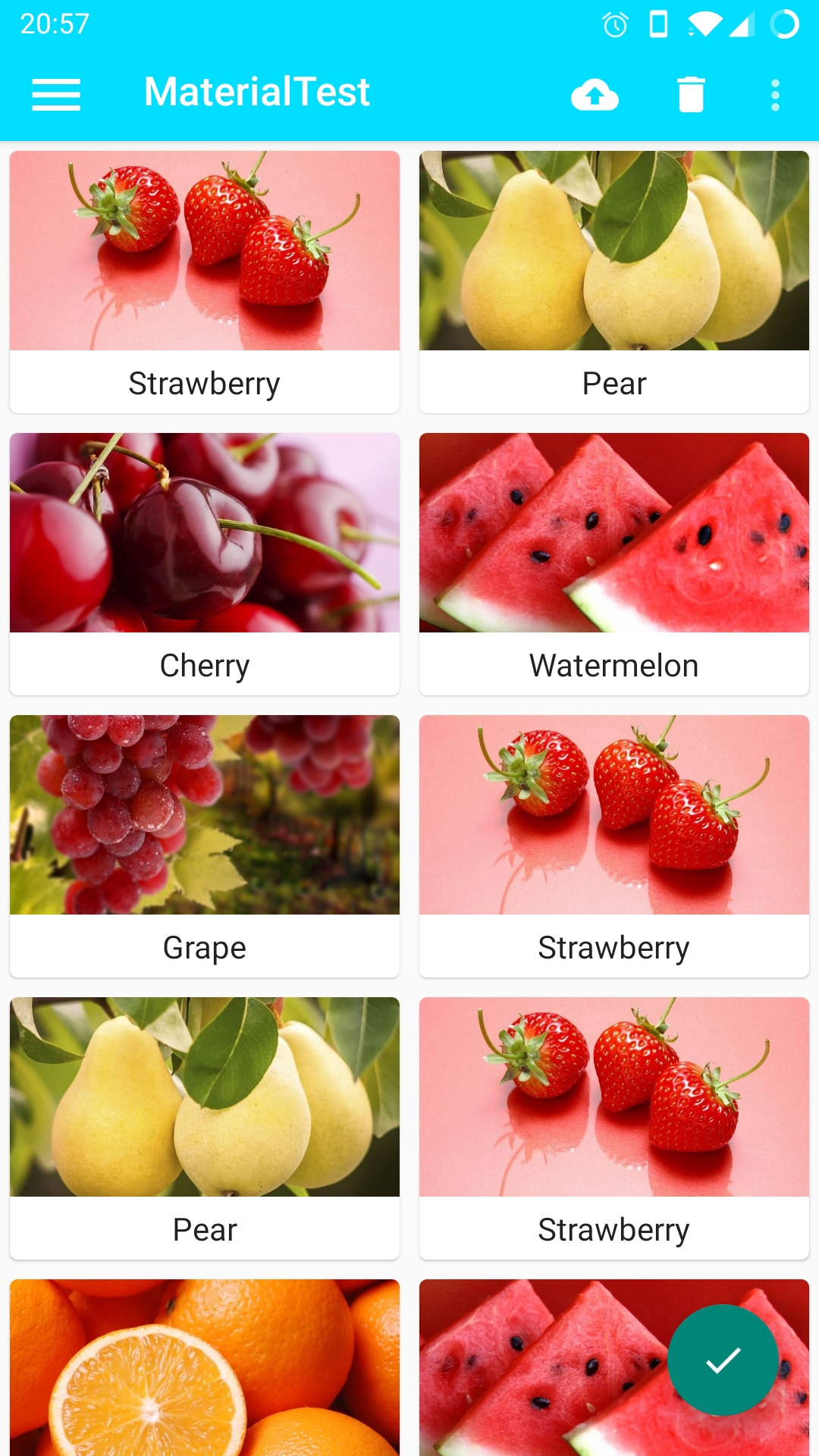Viewport: 819px width, 1456px height.
Task: Tap the trash delete icon
Action: (x=691, y=95)
